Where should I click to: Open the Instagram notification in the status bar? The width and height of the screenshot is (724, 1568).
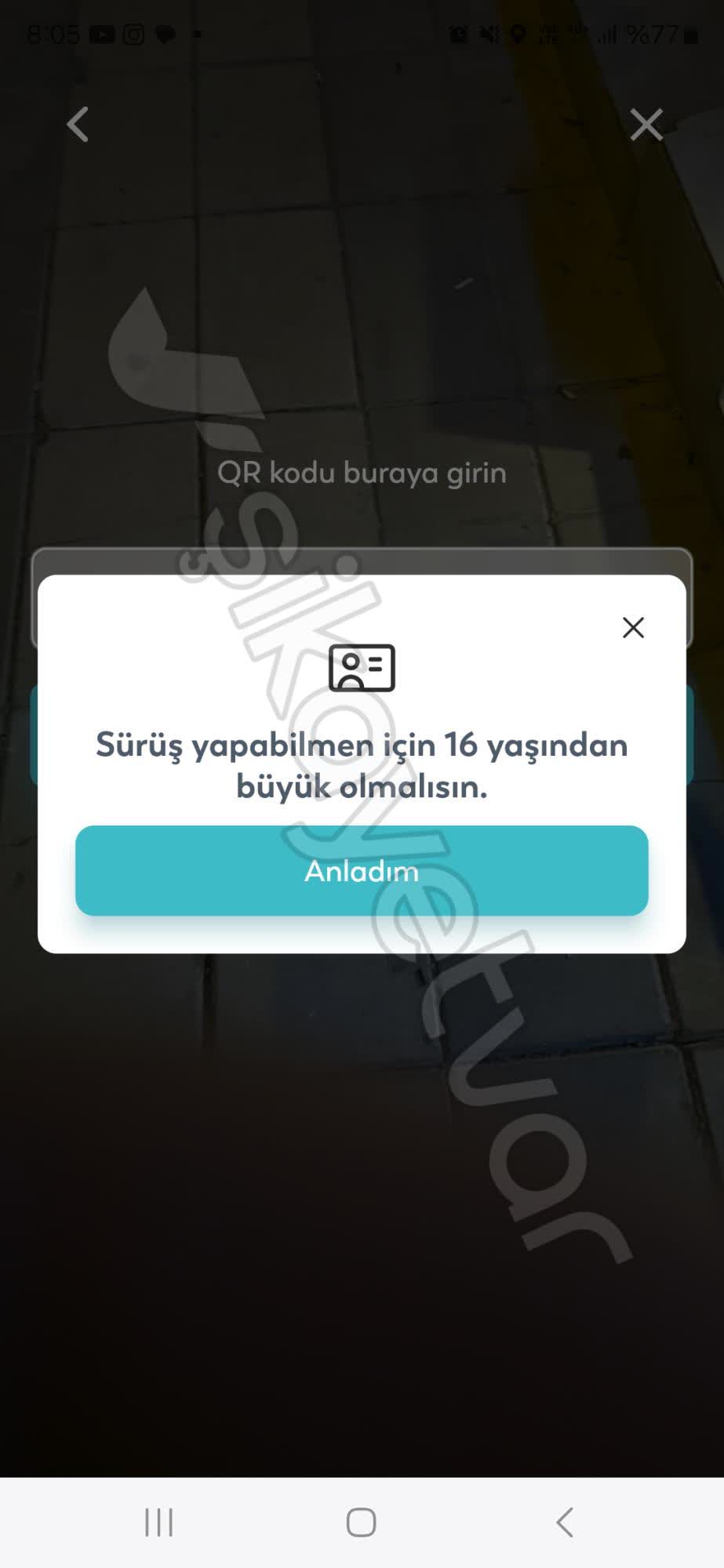[x=133, y=33]
